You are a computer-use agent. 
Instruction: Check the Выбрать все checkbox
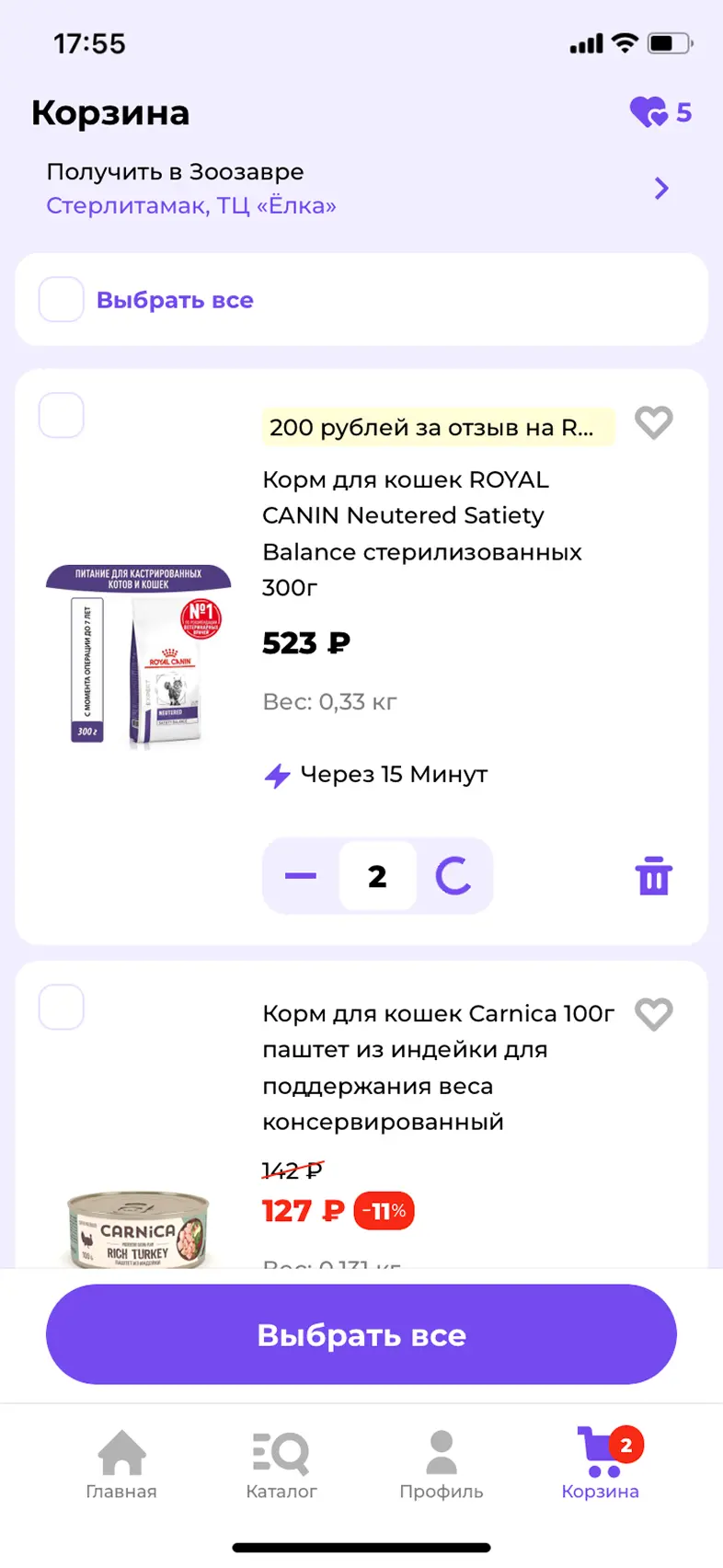(x=61, y=299)
